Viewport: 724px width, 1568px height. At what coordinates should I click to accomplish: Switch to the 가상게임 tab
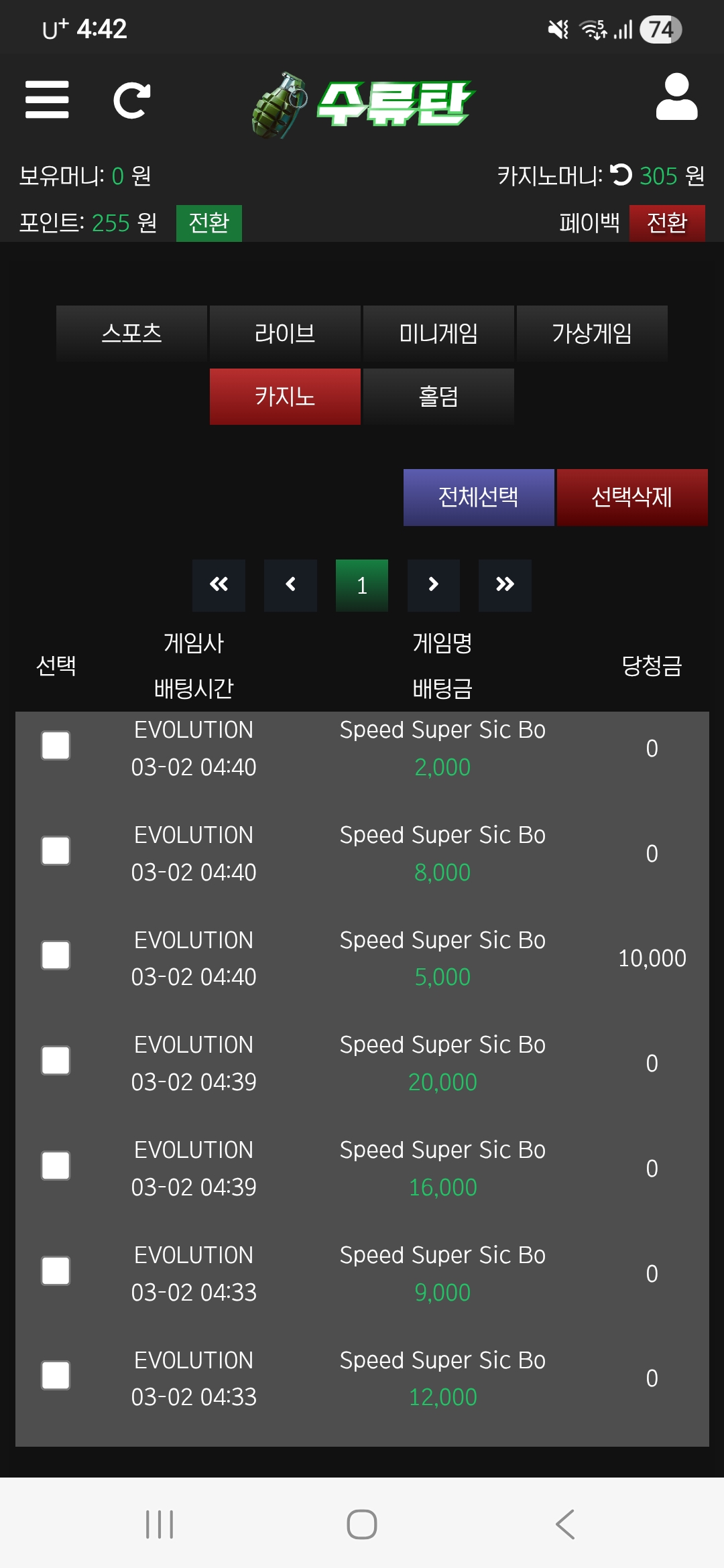[592, 334]
